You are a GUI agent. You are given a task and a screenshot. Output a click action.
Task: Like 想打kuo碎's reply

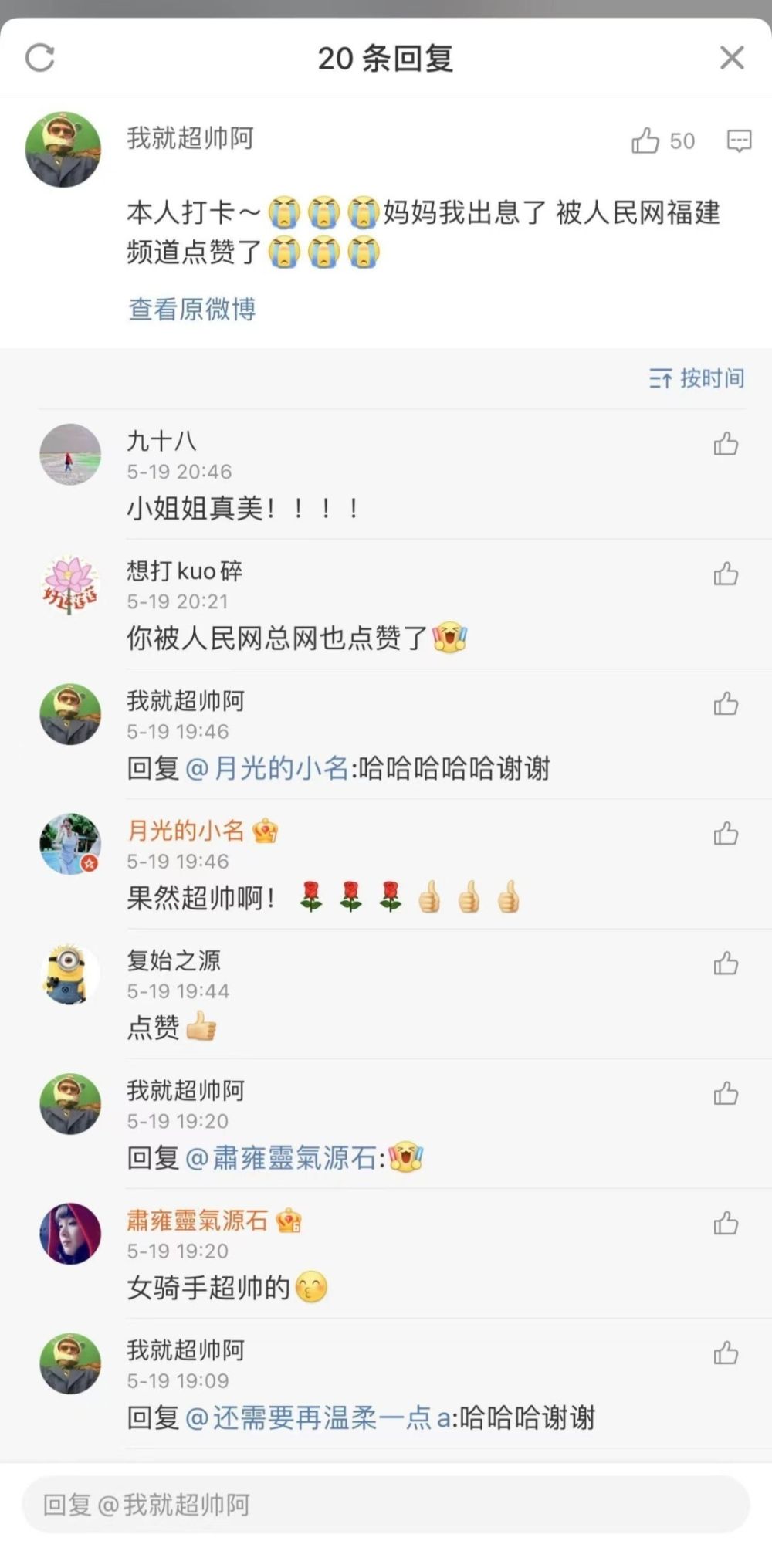[726, 574]
